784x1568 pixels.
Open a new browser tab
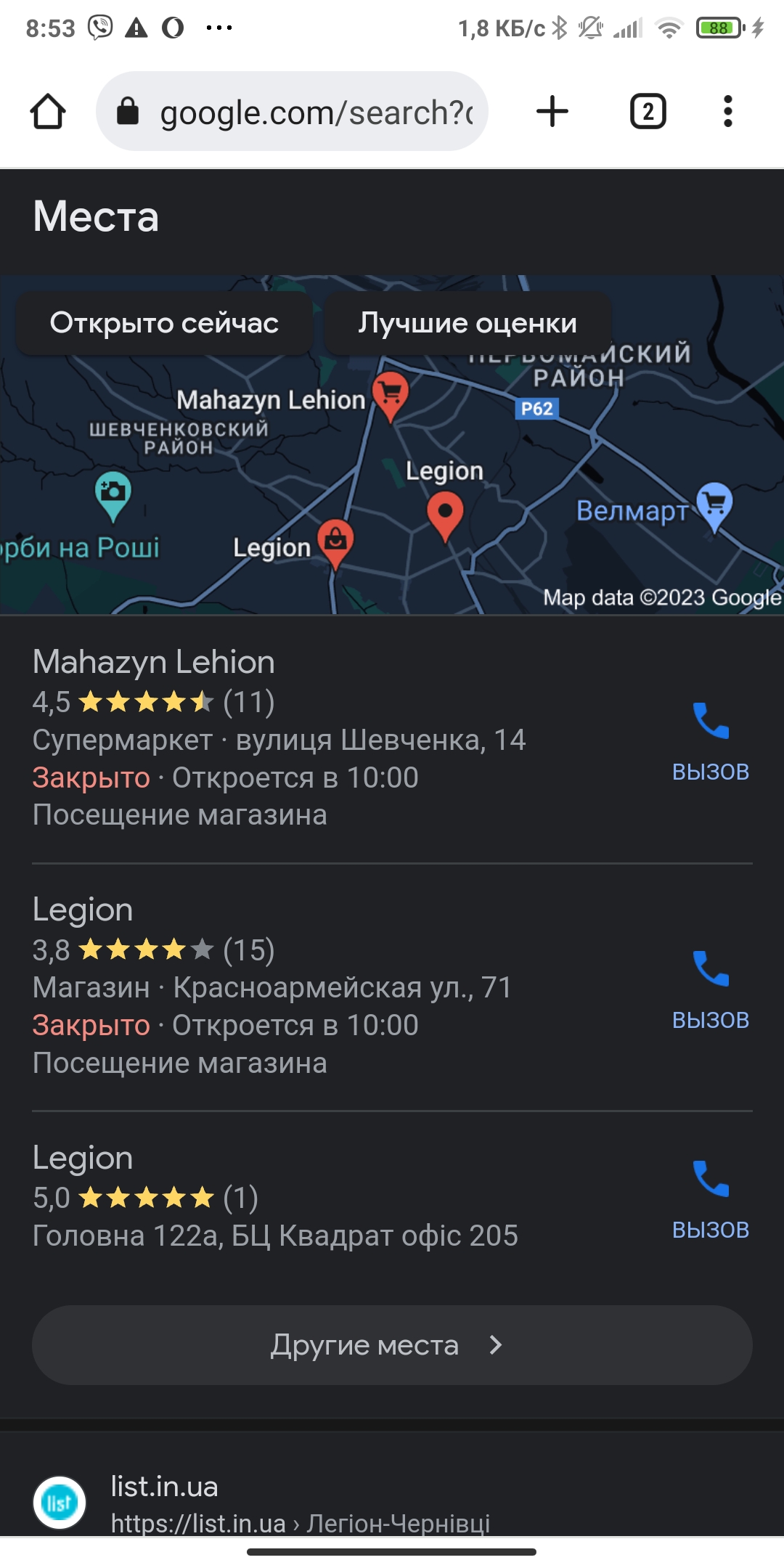tap(552, 112)
